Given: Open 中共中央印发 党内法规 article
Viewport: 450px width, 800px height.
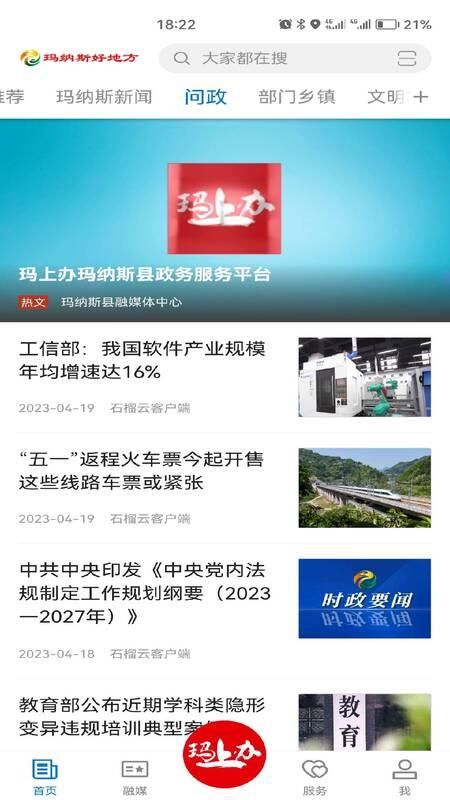Looking at the screenshot, I should tap(225, 610).
